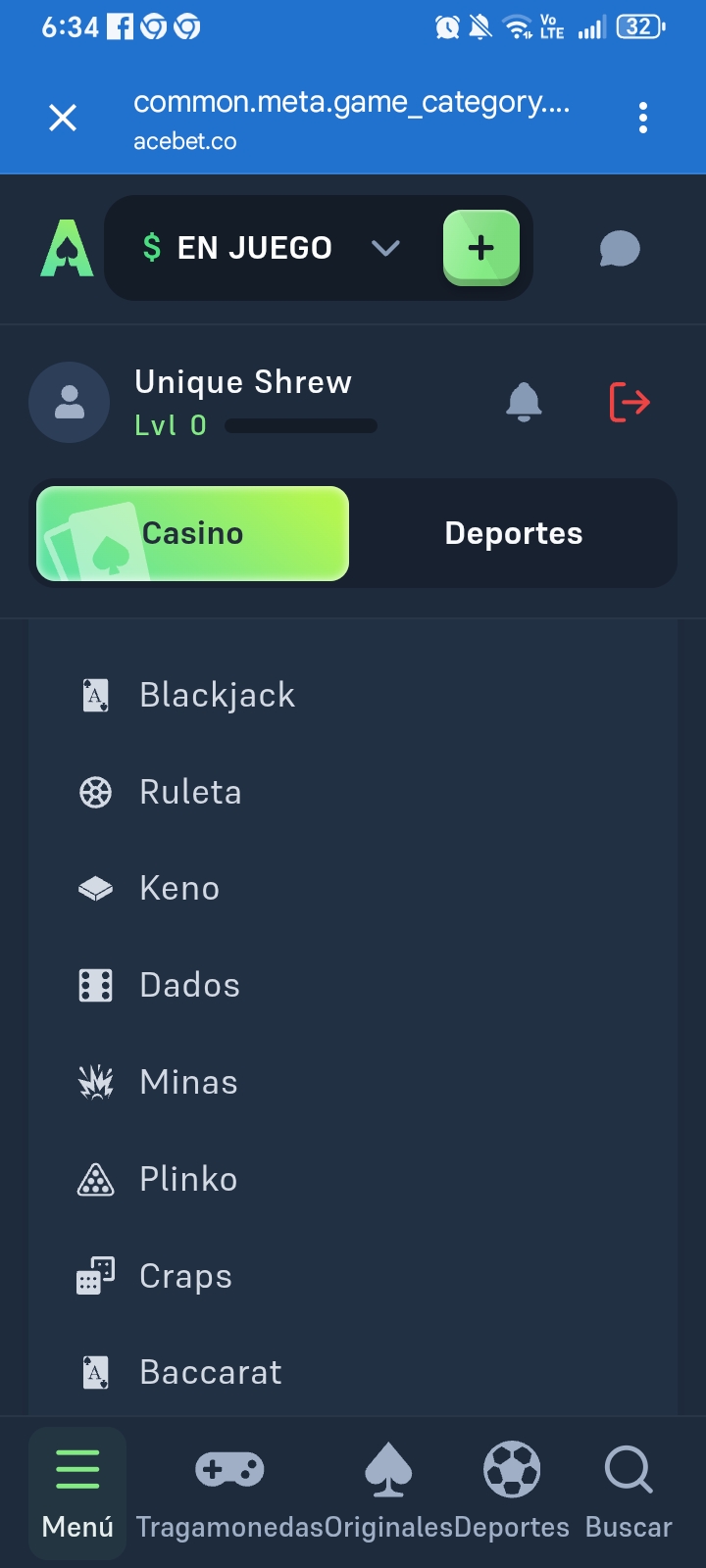The width and height of the screenshot is (706, 1568).
Task: Launch Plinko from the list
Action: point(188,1179)
